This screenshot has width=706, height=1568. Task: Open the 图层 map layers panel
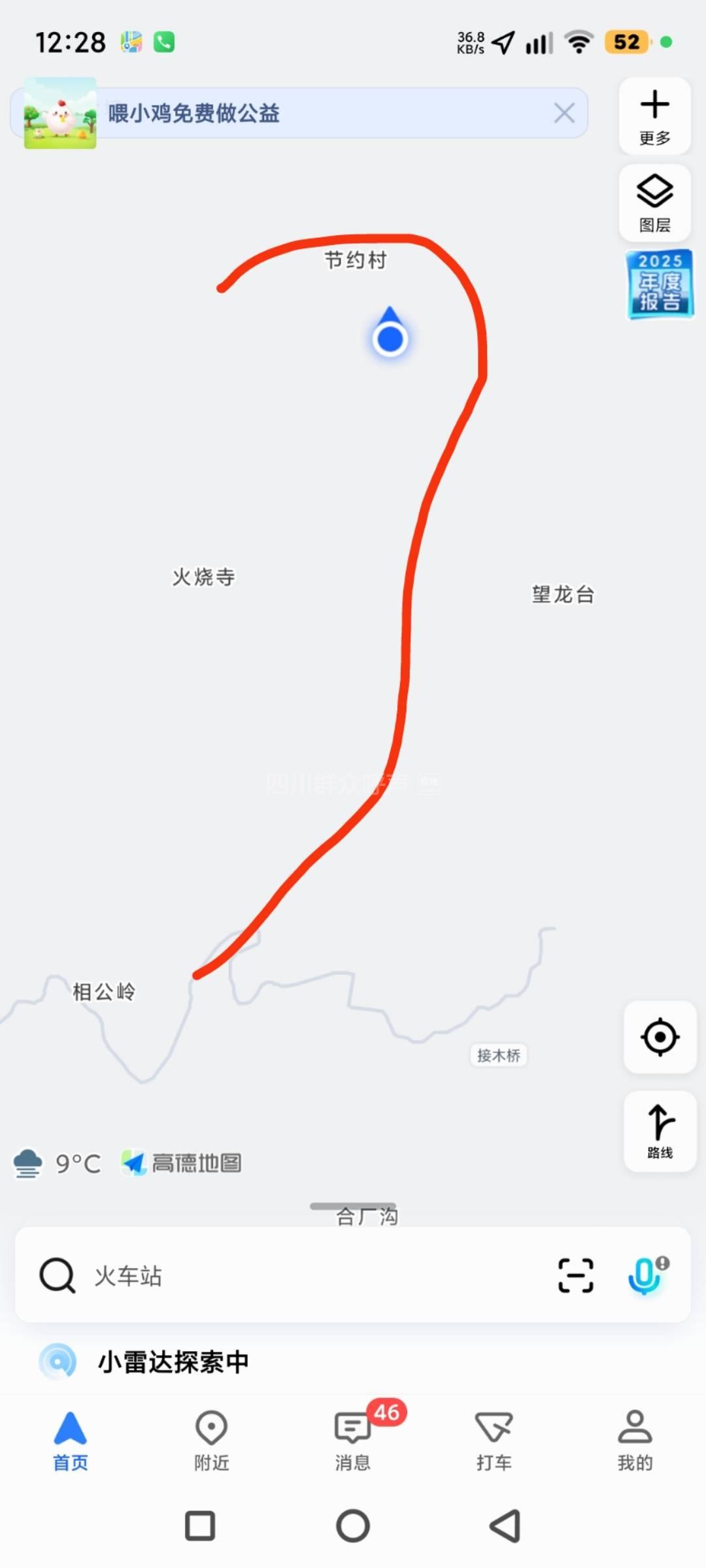coord(654,203)
